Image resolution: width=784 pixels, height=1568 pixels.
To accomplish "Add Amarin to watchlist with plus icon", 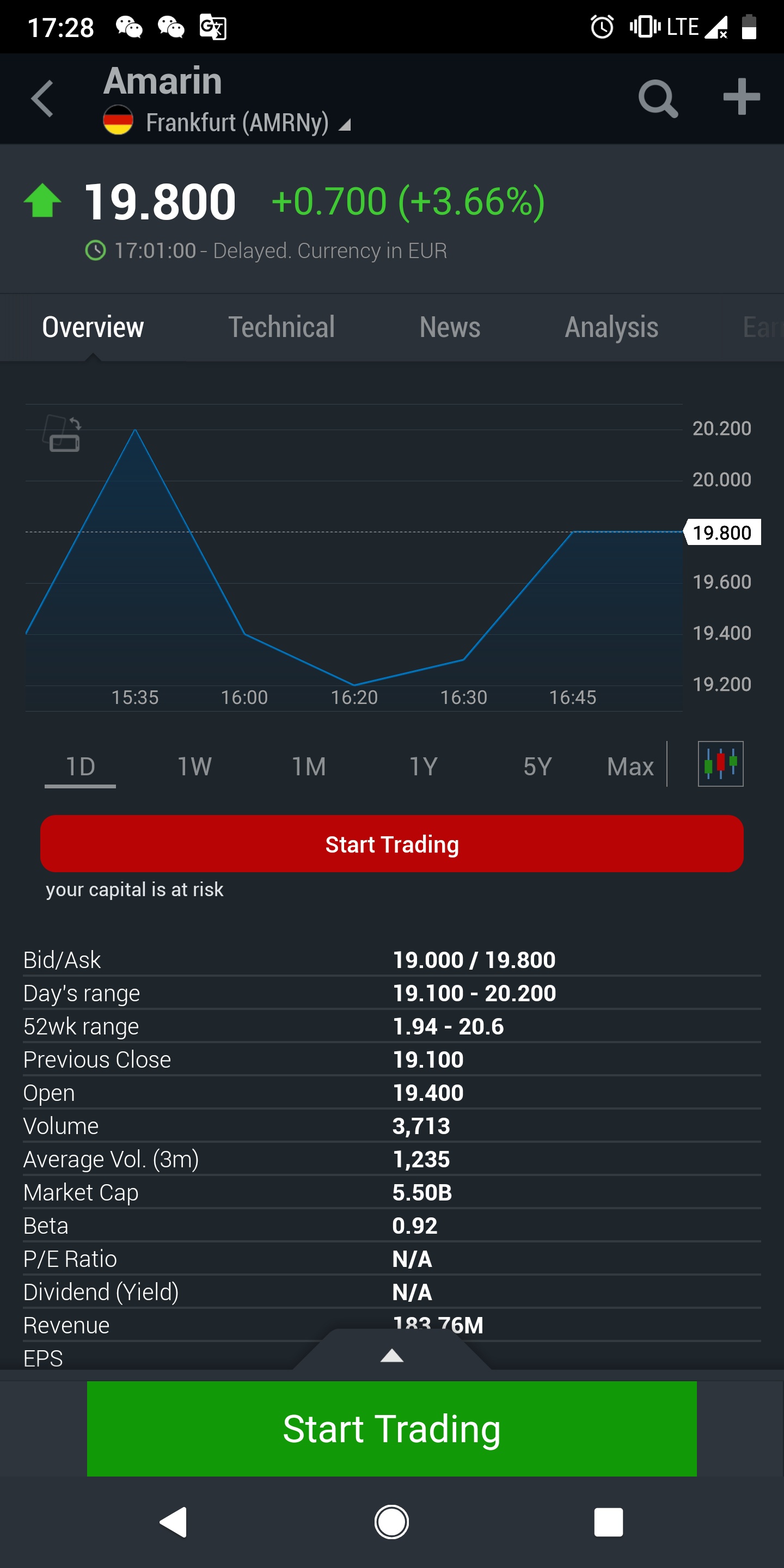I will (x=741, y=97).
